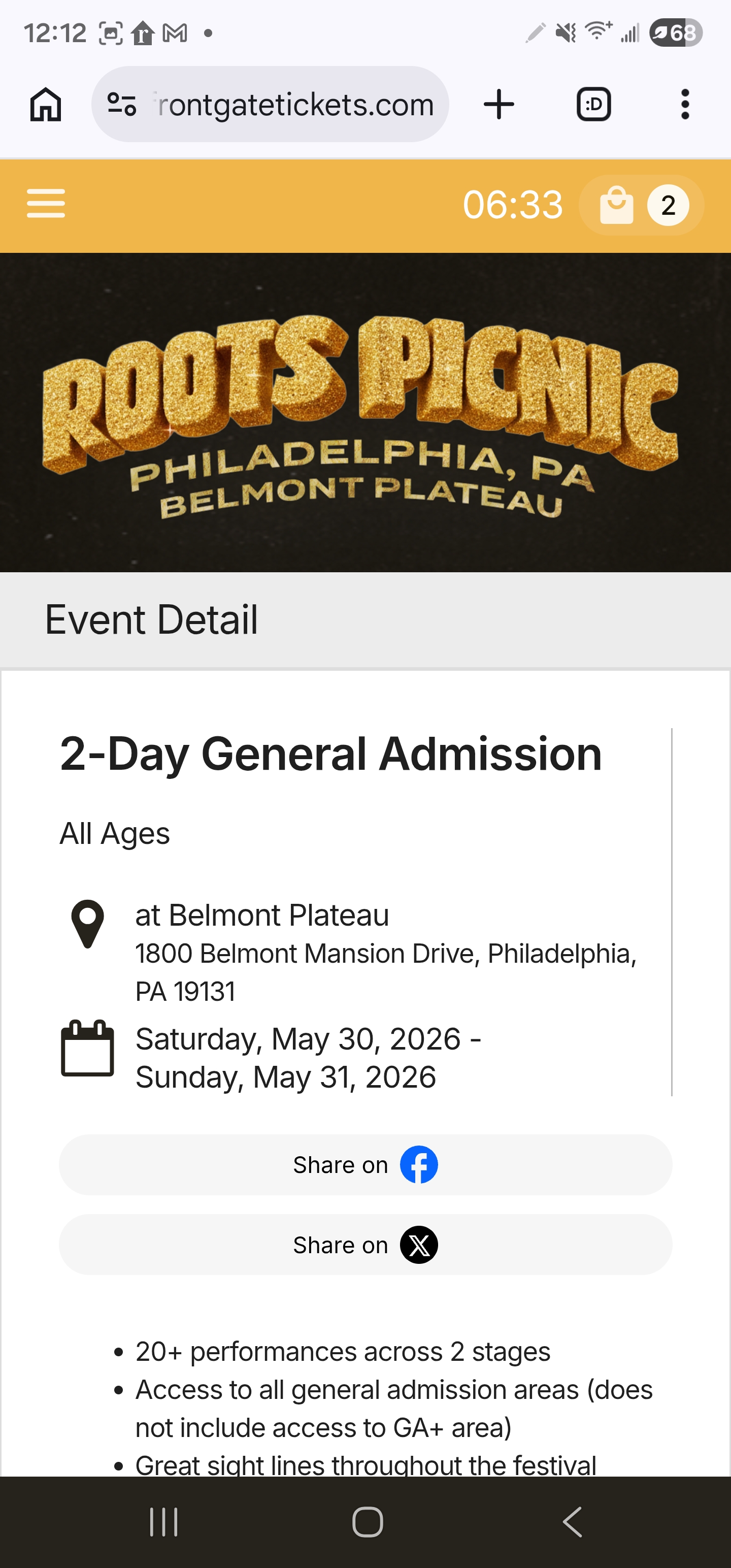
Task: Open a new browser tab
Action: click(x=499, y=104)
